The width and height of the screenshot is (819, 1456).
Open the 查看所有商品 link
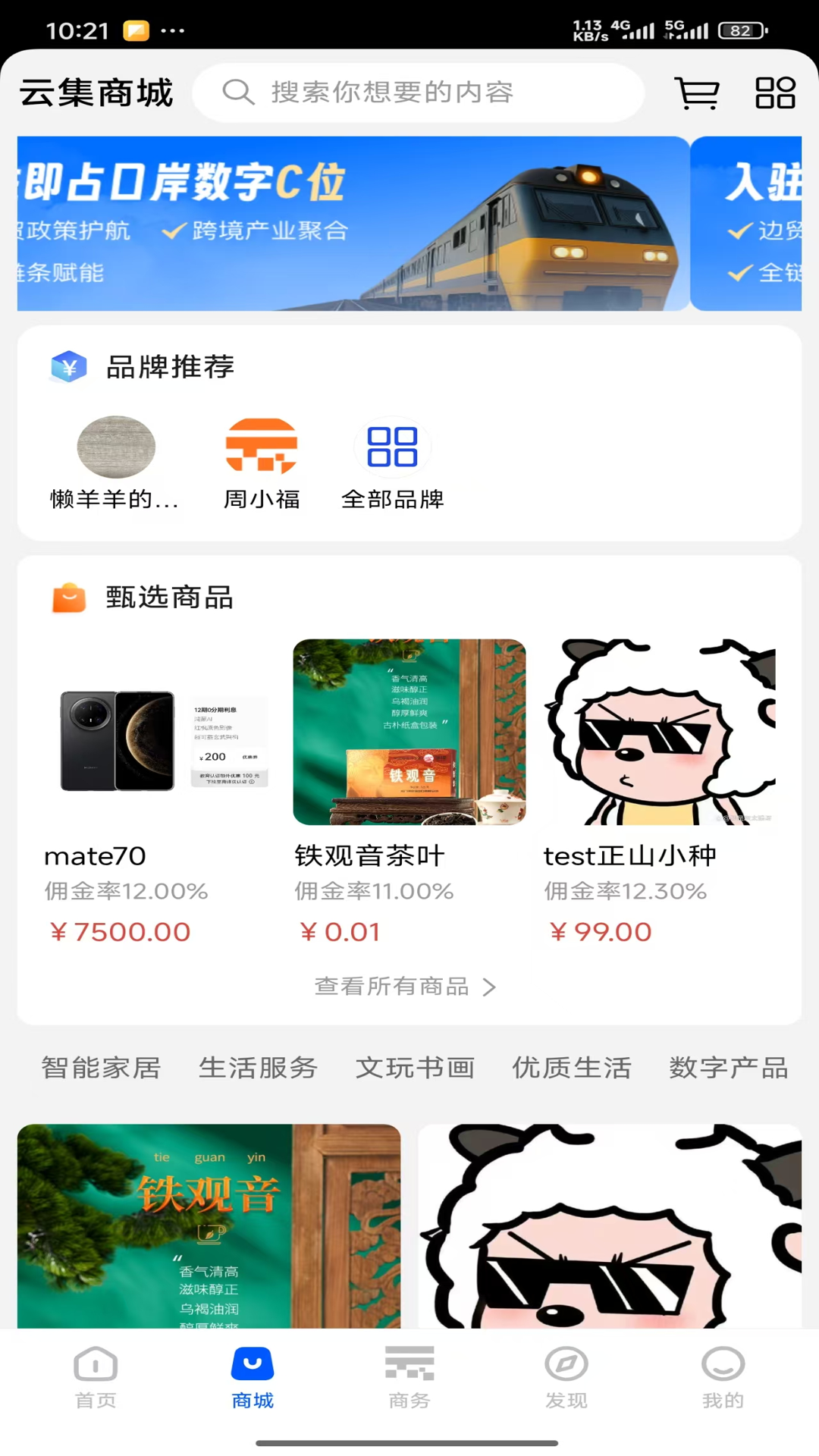click(391, 987)
